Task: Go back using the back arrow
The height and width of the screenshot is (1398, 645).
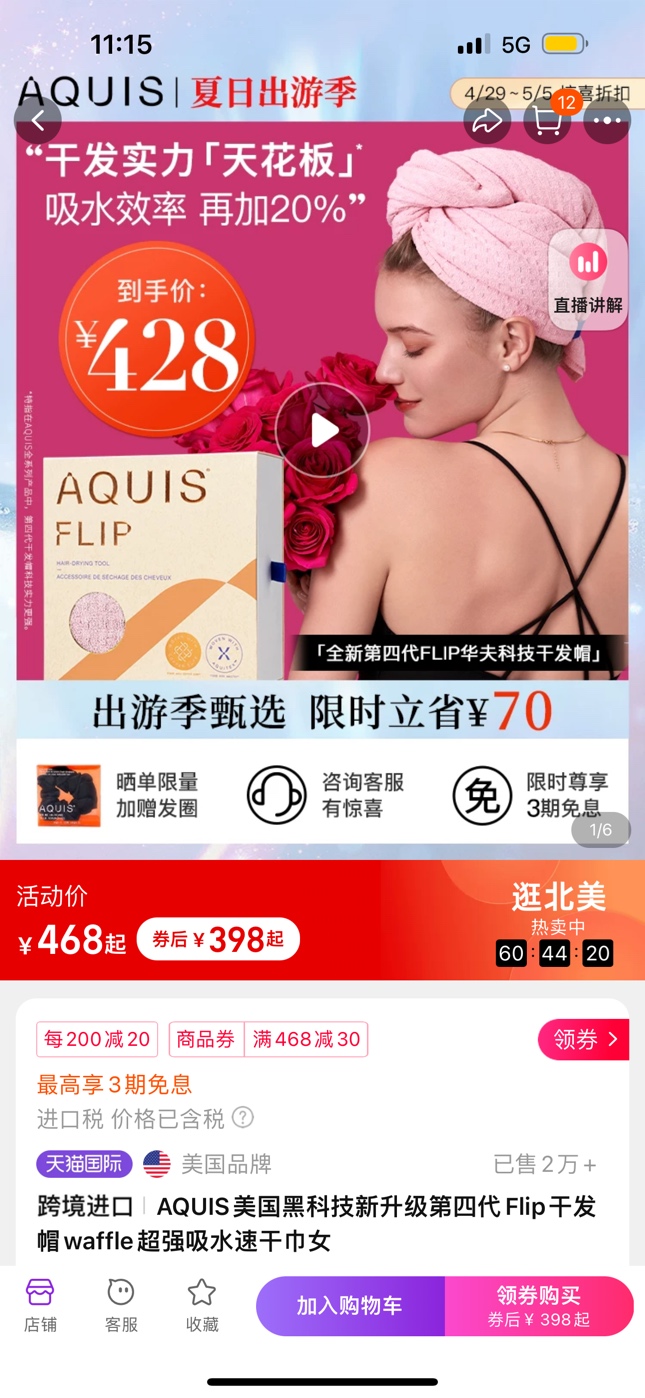Action: point(38,121)
